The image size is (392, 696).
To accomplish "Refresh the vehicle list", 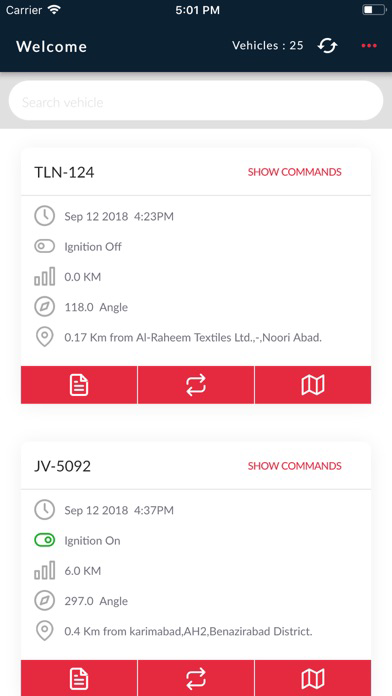I will 328,46.
